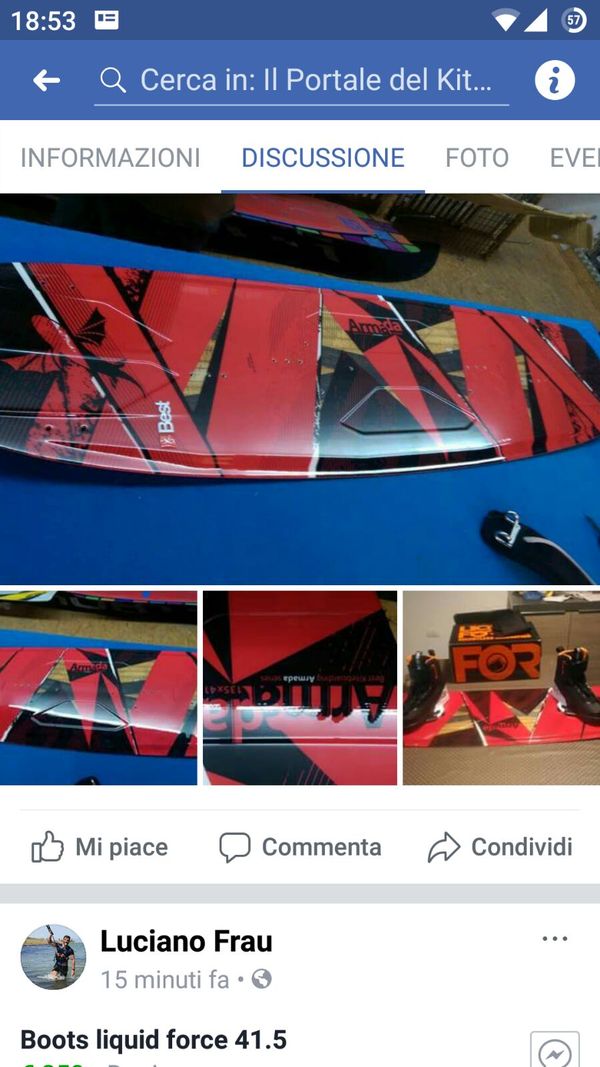Switch to the Informazioni tab
The height and width of the screenshot is (1067, 600).
110,158
